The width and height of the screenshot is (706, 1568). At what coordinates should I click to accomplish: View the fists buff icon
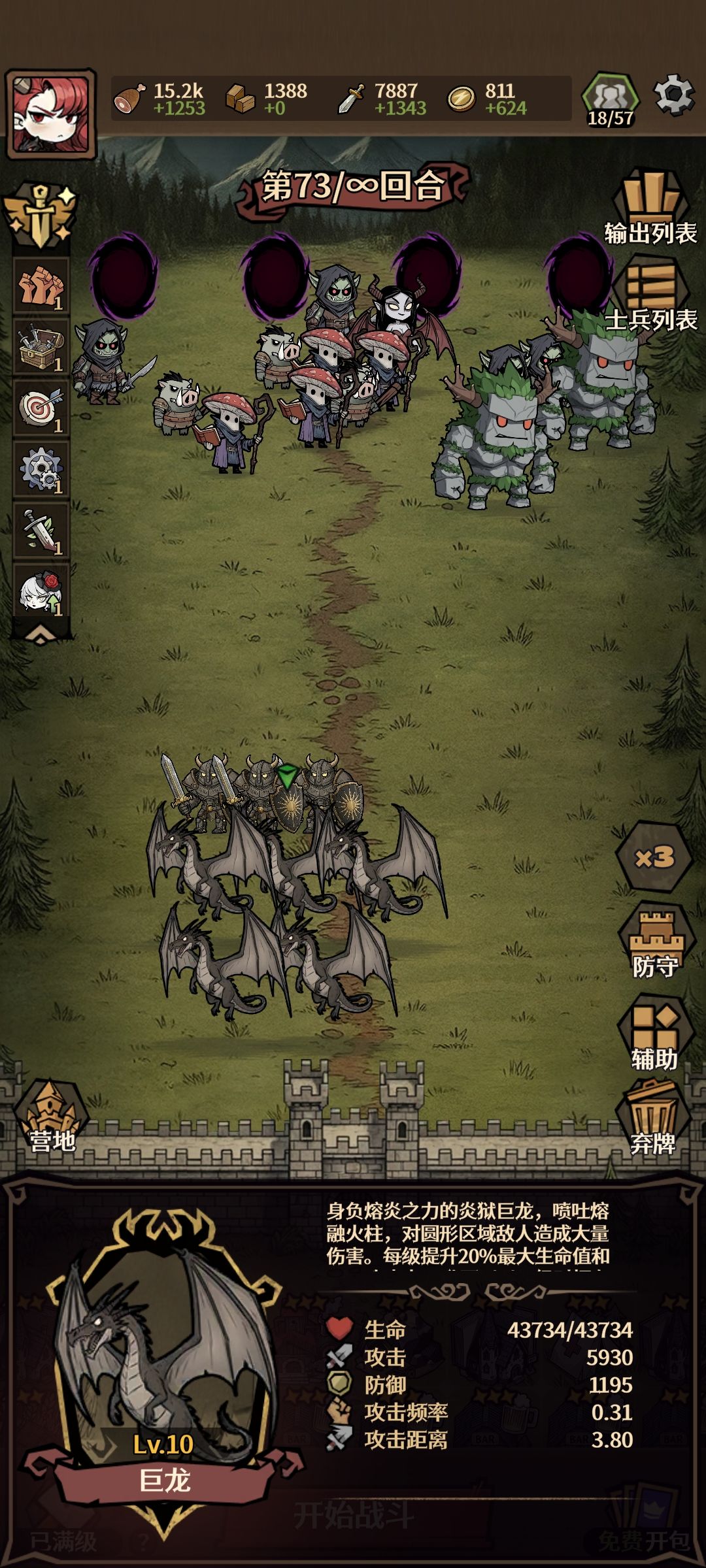41,286
